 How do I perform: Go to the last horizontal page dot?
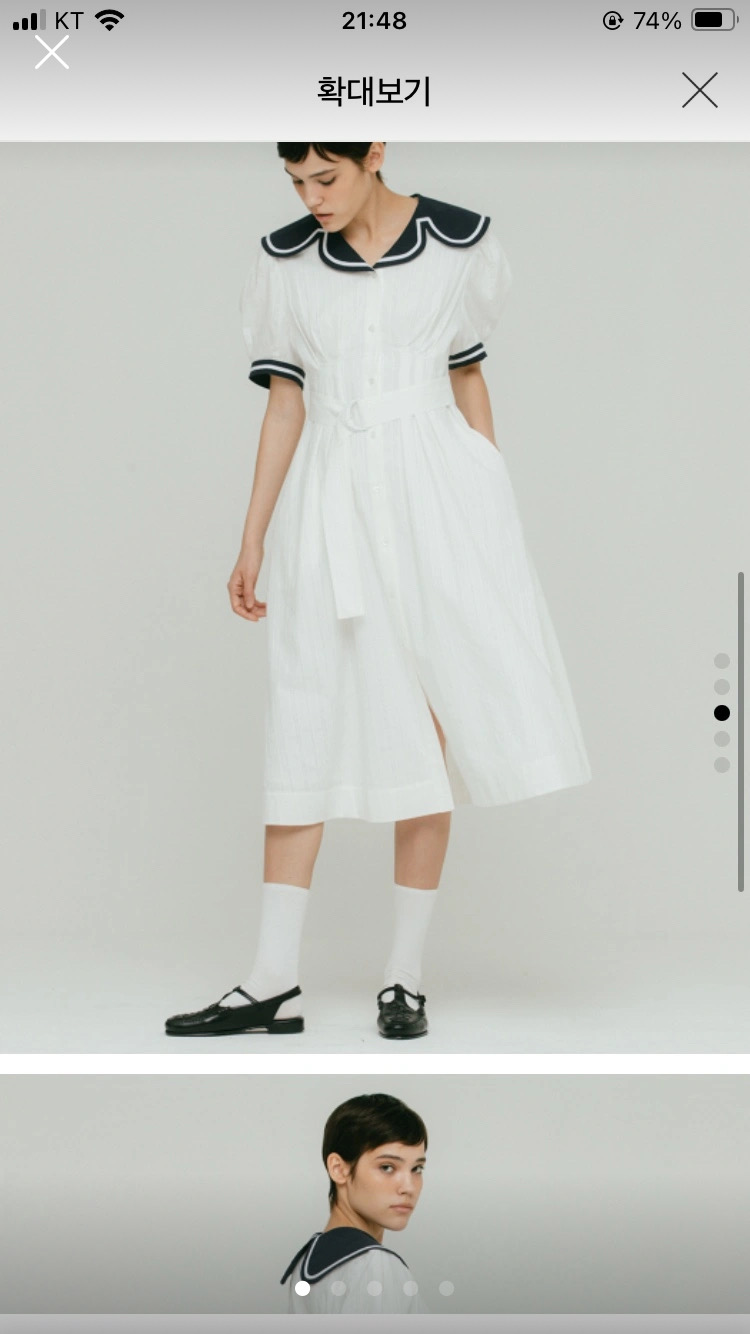point(446,1288)
